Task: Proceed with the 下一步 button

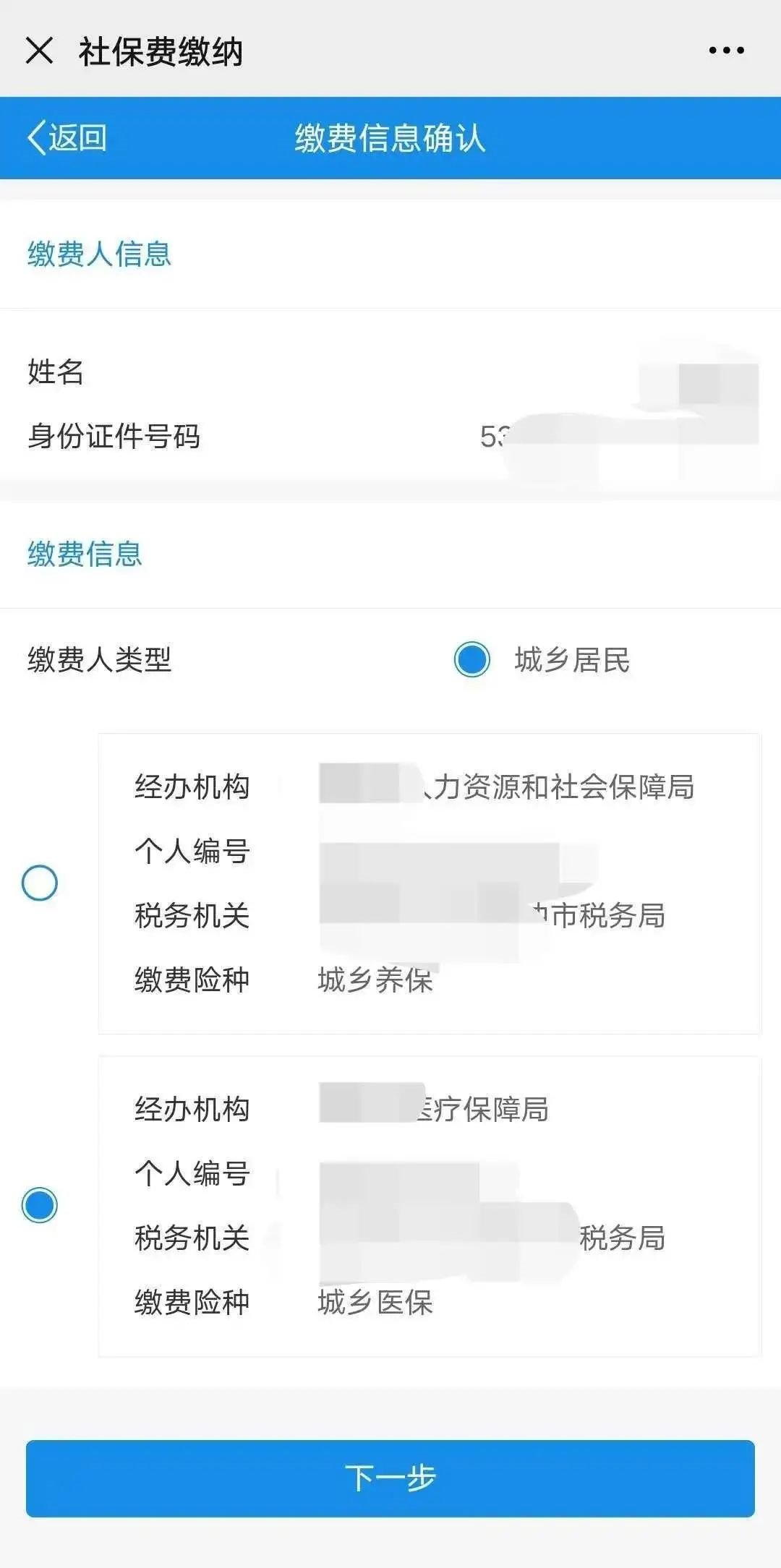Action: click(390, 1478)
